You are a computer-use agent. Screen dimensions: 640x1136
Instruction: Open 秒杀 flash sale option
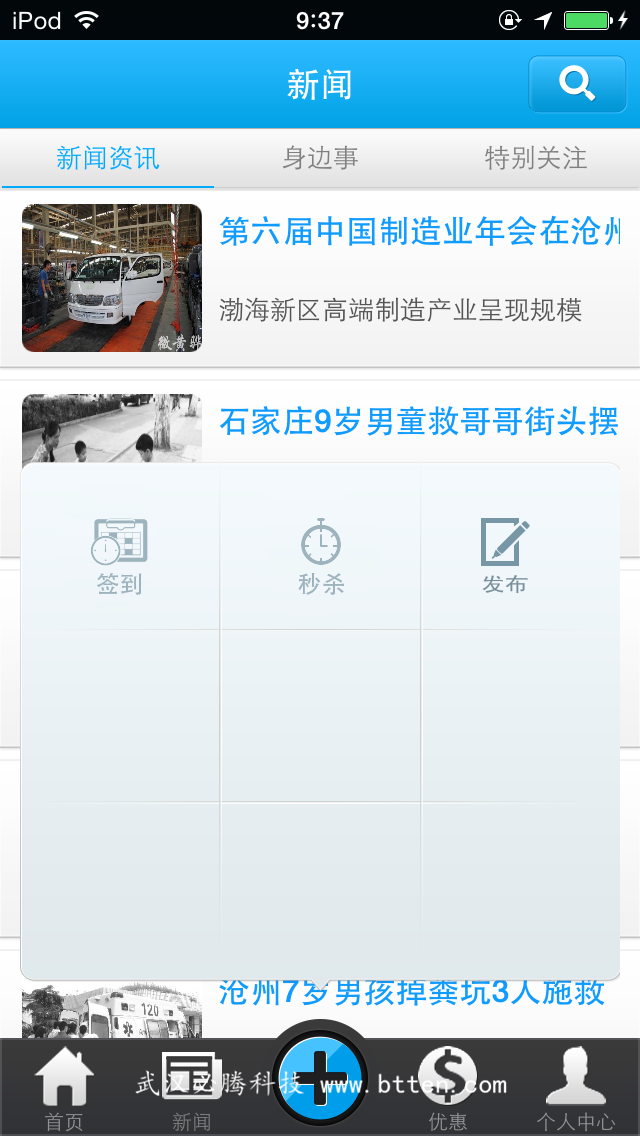pos(321,556)
